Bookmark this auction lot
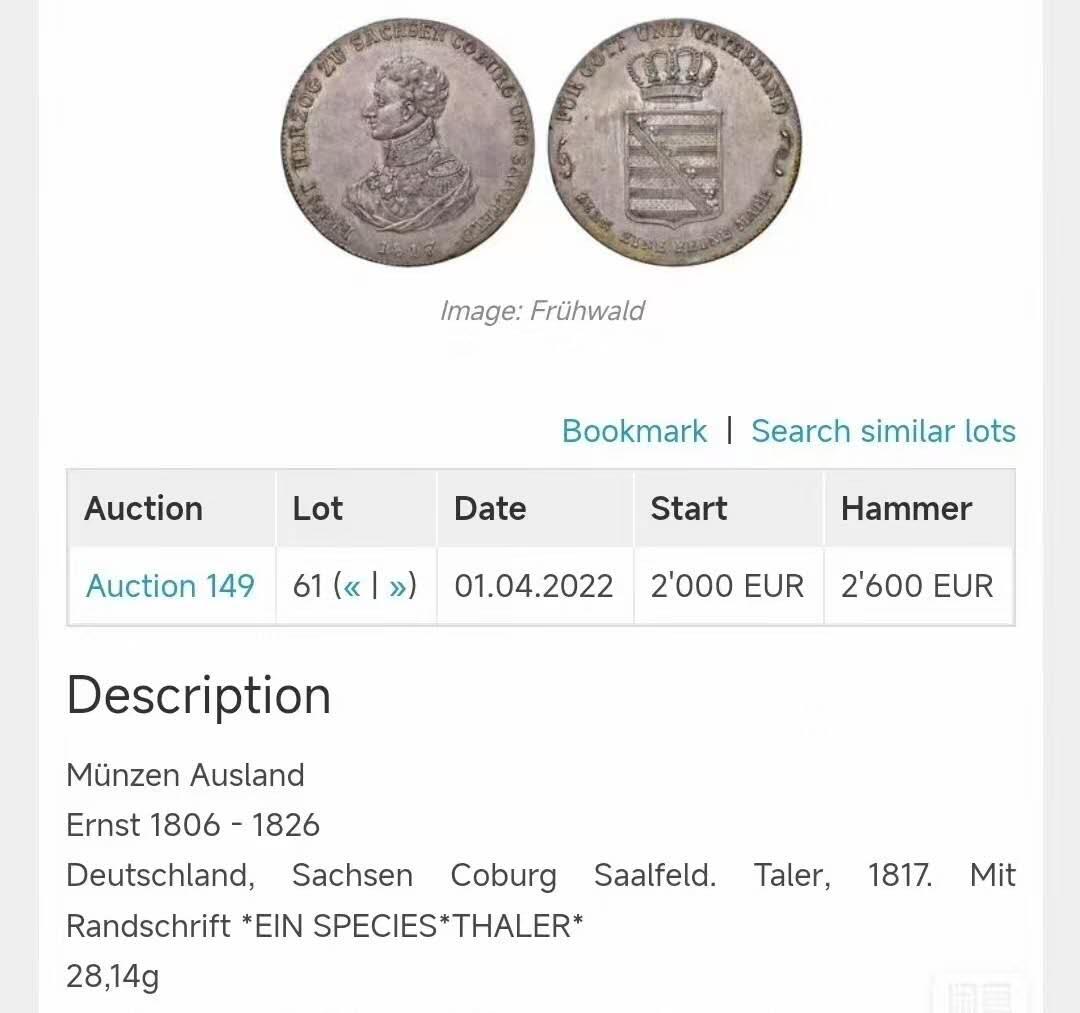This screenshot has width=1080, height=1013. point(634,431)
